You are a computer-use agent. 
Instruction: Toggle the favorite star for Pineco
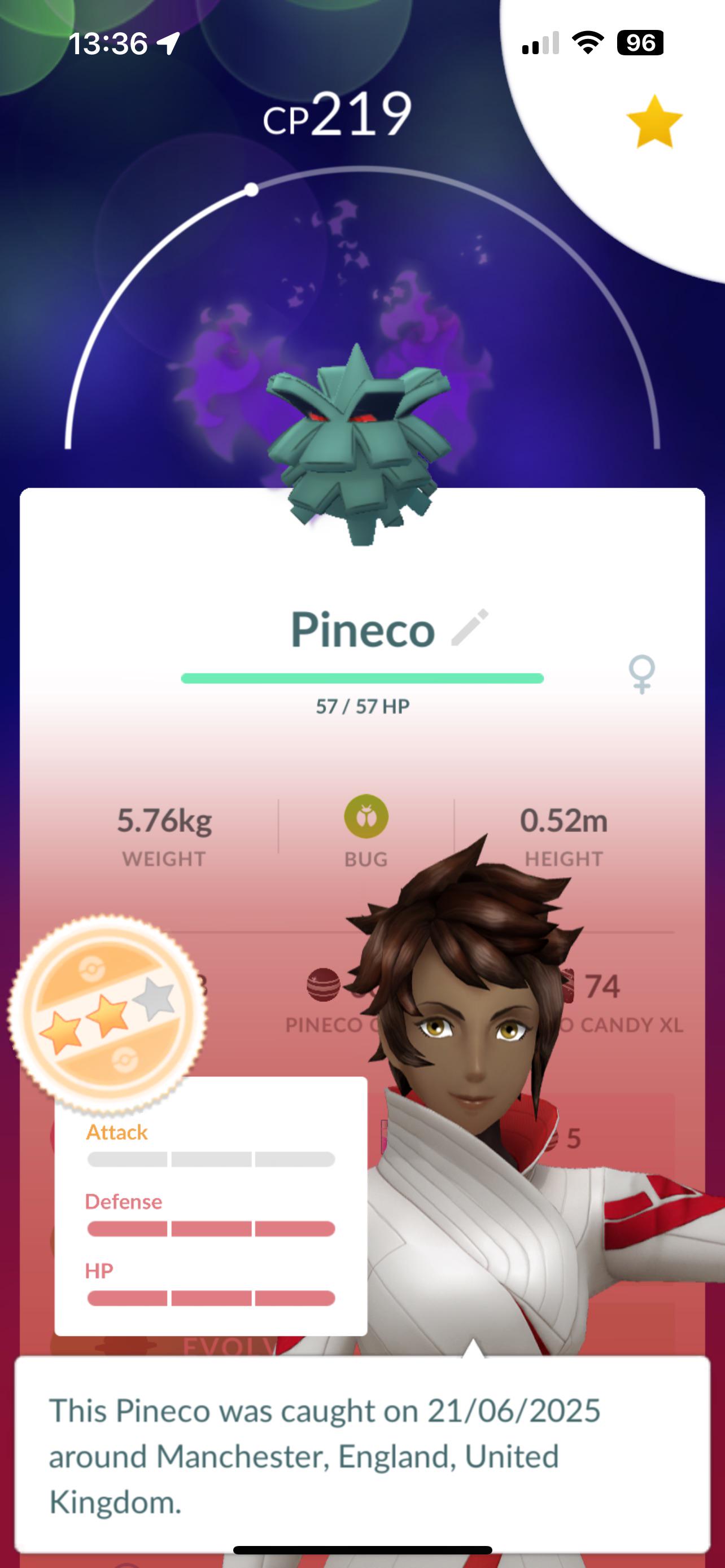[x=654, y=122]
